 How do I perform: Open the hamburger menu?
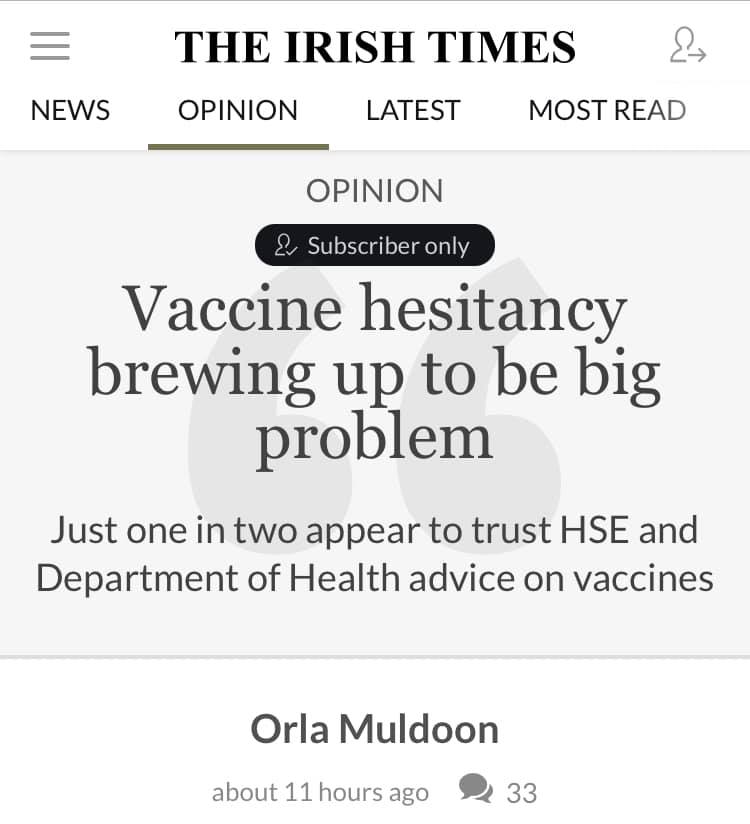[50, 47]
